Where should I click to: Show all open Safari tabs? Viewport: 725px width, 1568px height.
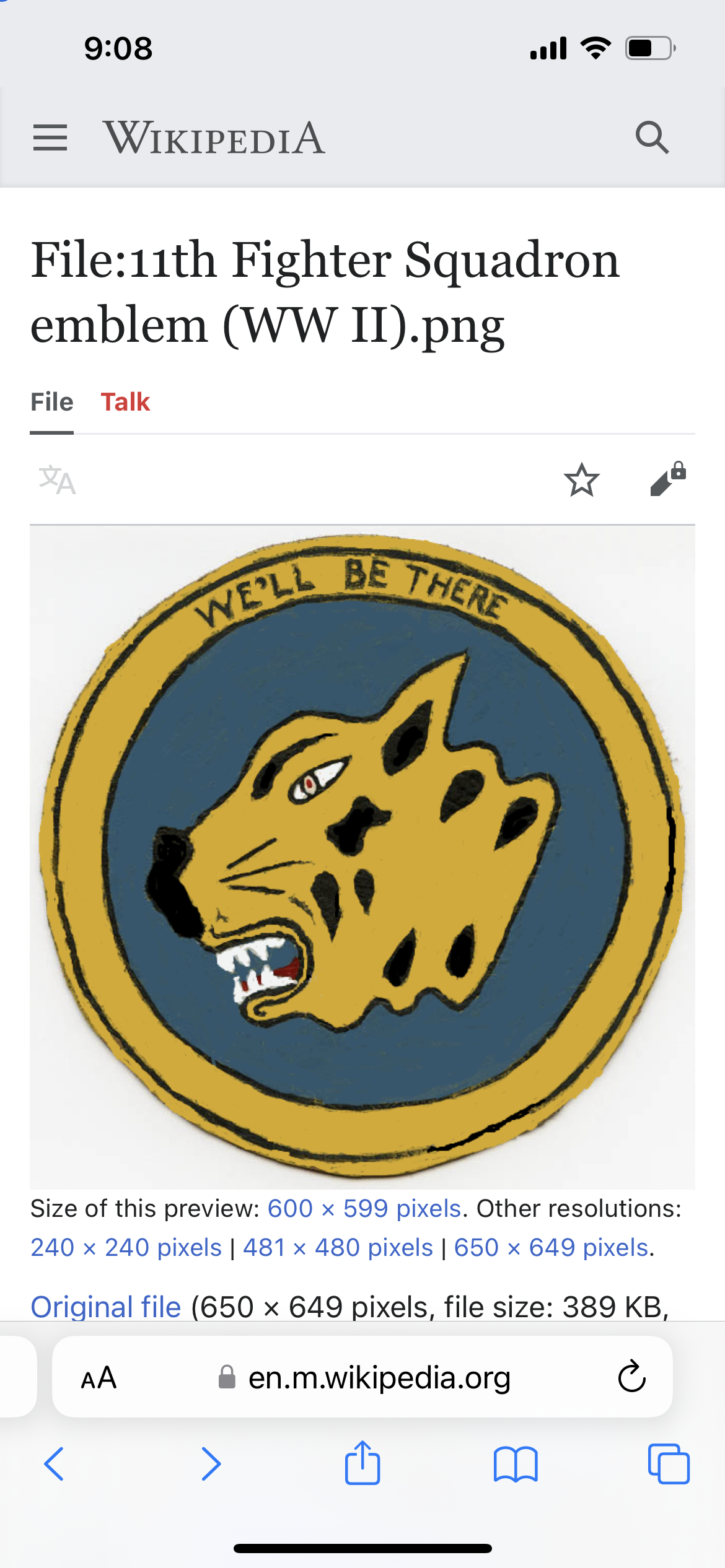pos(669,1464)
